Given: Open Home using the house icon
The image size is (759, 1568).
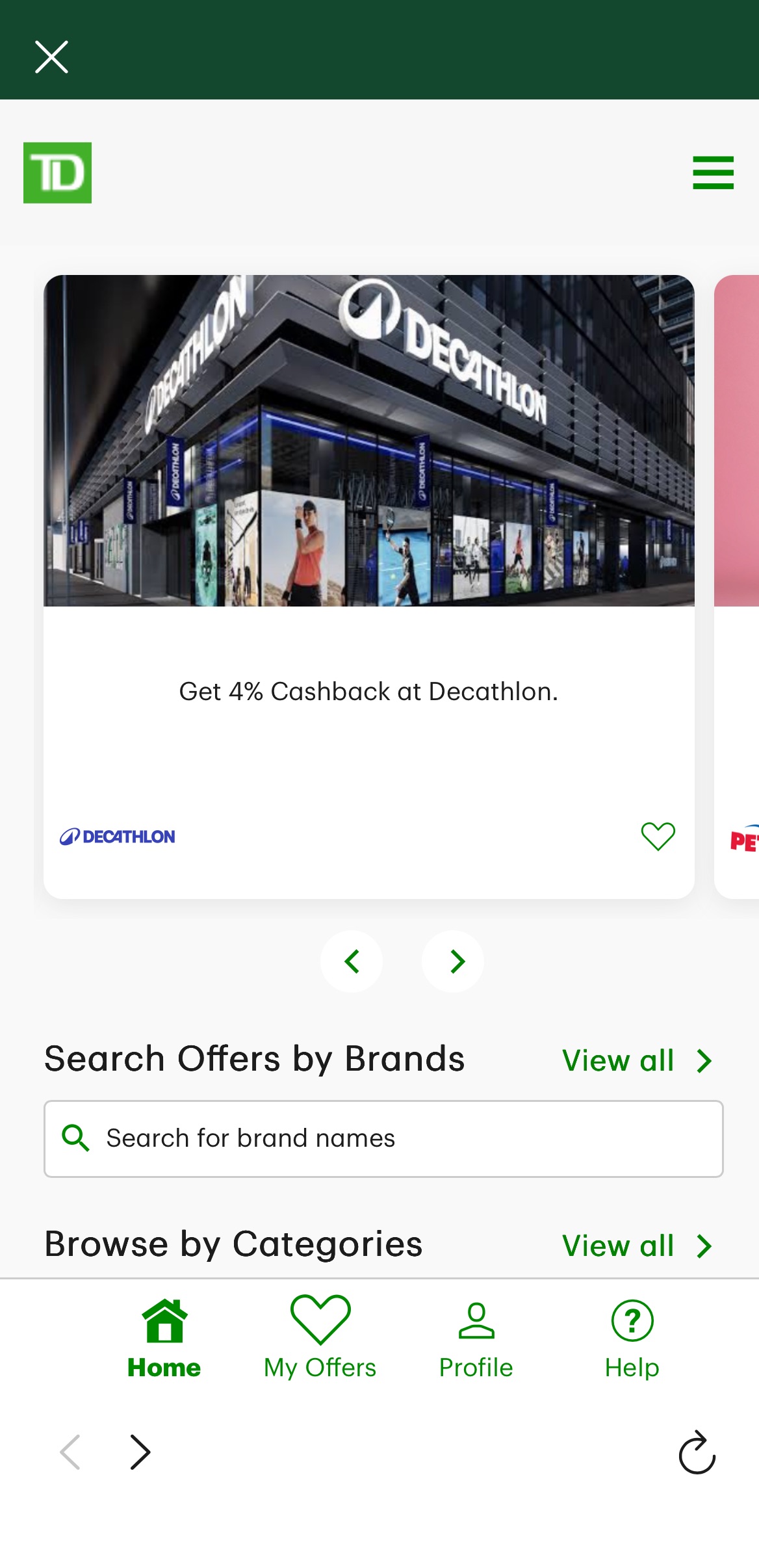Looking at the screenshot, I should tap(164, 1321).
